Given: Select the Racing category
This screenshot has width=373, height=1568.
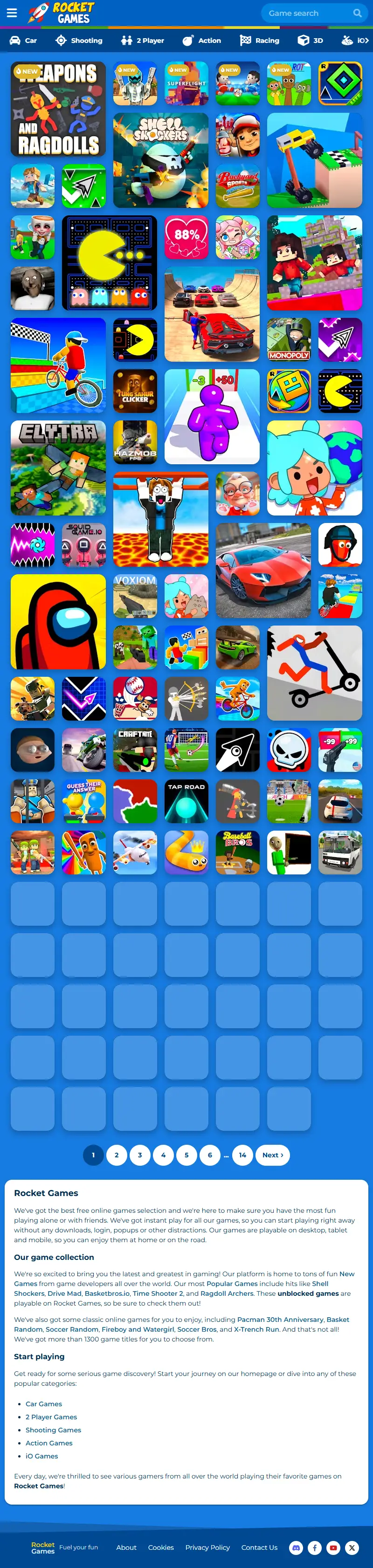Looking at the screenshot, I should [260, 41].
